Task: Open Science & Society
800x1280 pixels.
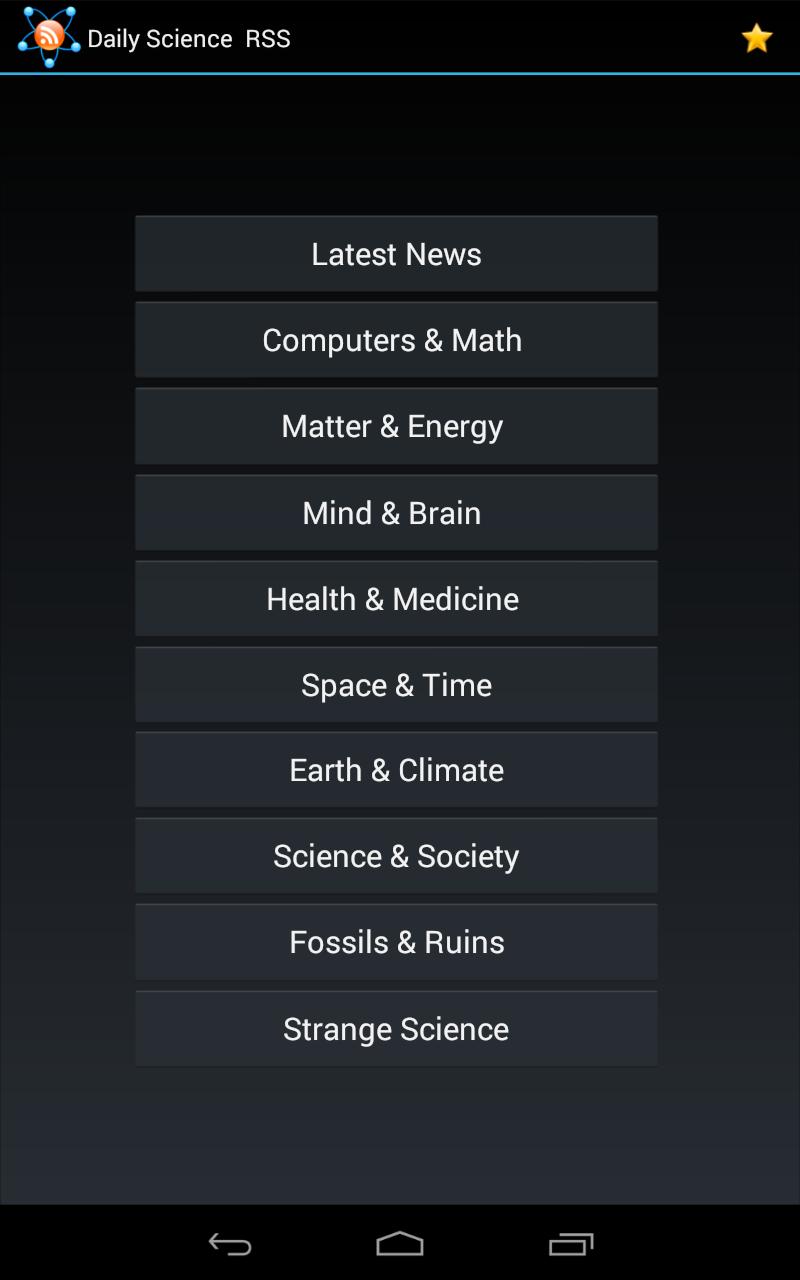Action: pyautogui.click(x=396, y=856)
